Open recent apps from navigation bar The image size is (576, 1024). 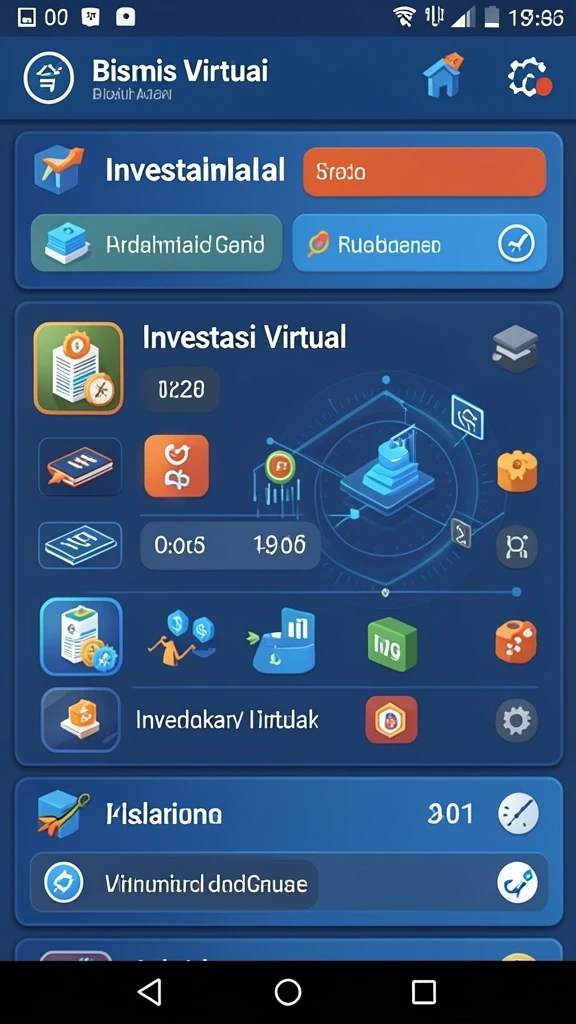click(x=424, y=992)
